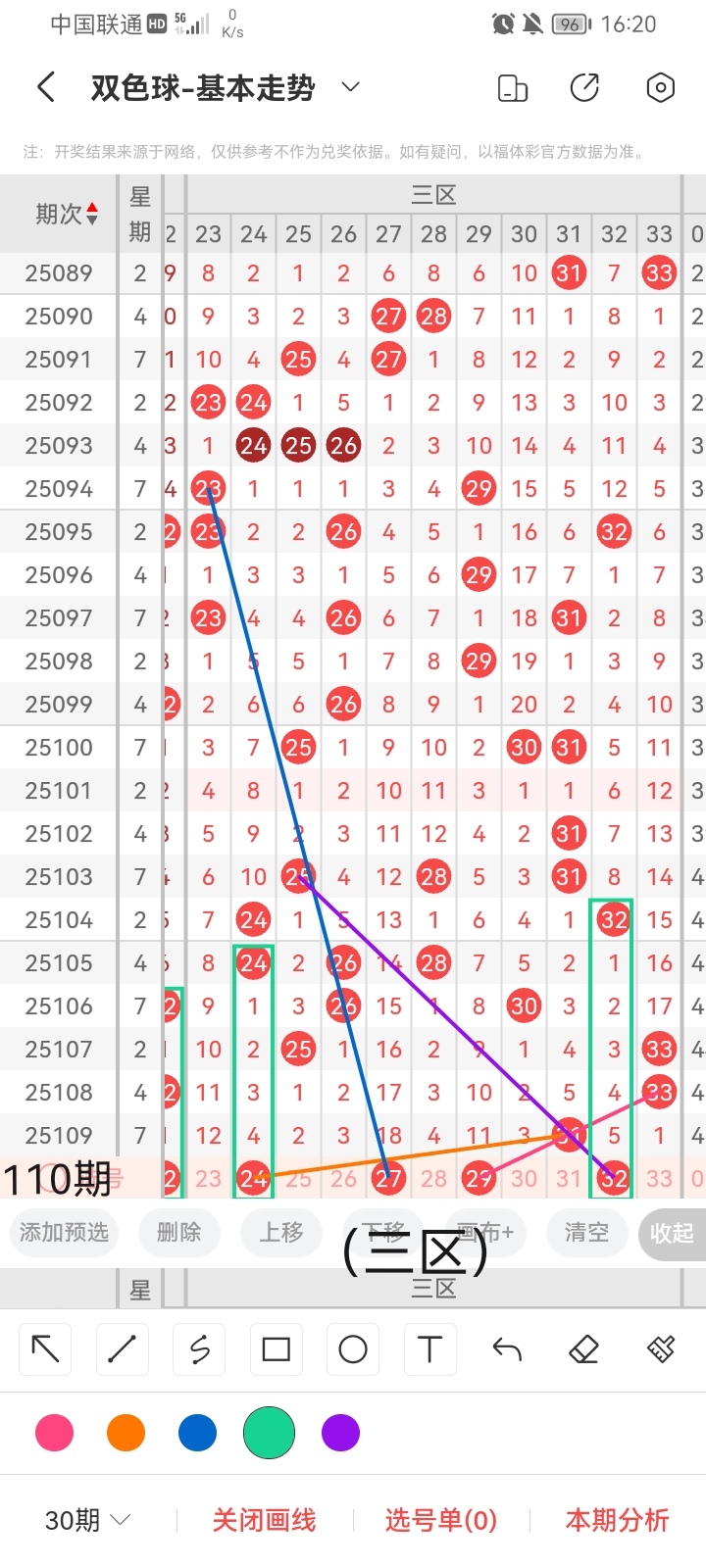
Task: Expand the 双色球-基本走势 chart dropdown
Action: coord(350,88)
